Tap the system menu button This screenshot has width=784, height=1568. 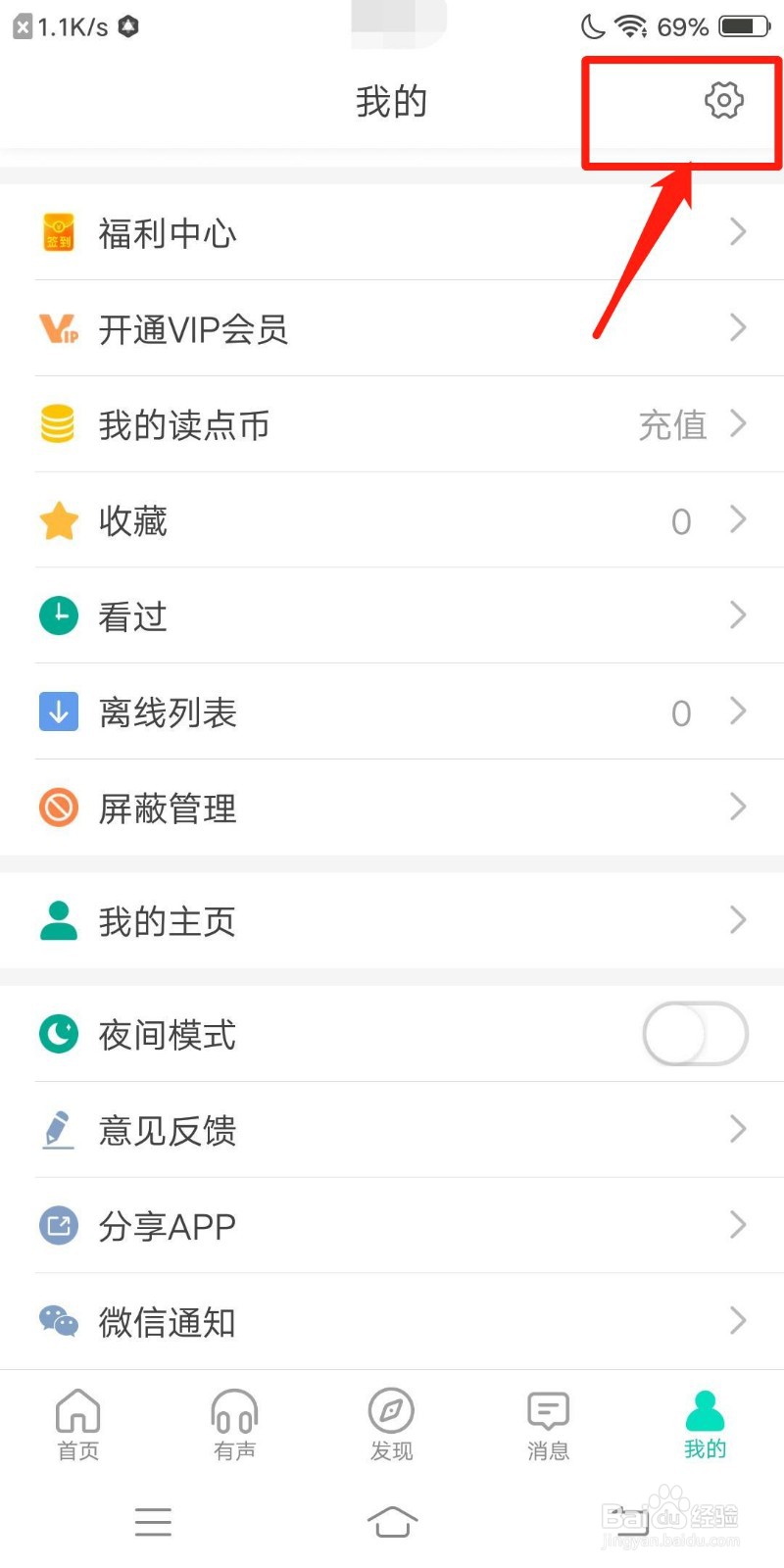pyautogui.click(x=153, y=1521)
